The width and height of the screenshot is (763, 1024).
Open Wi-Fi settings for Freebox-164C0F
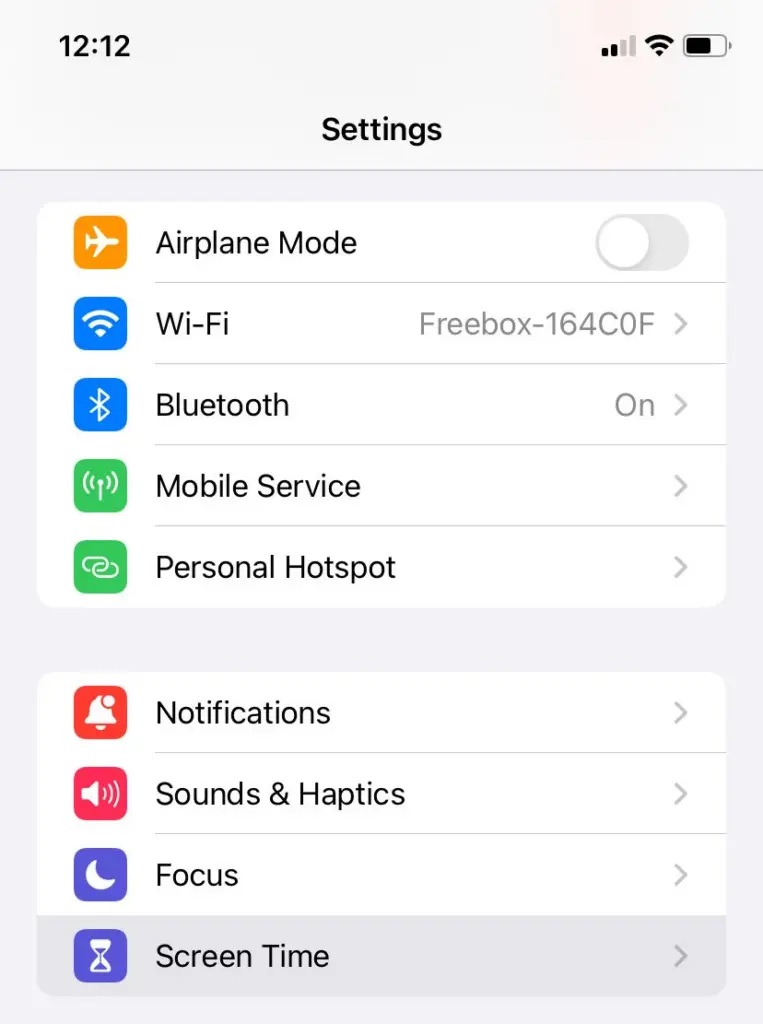click(x=380, y=324)
